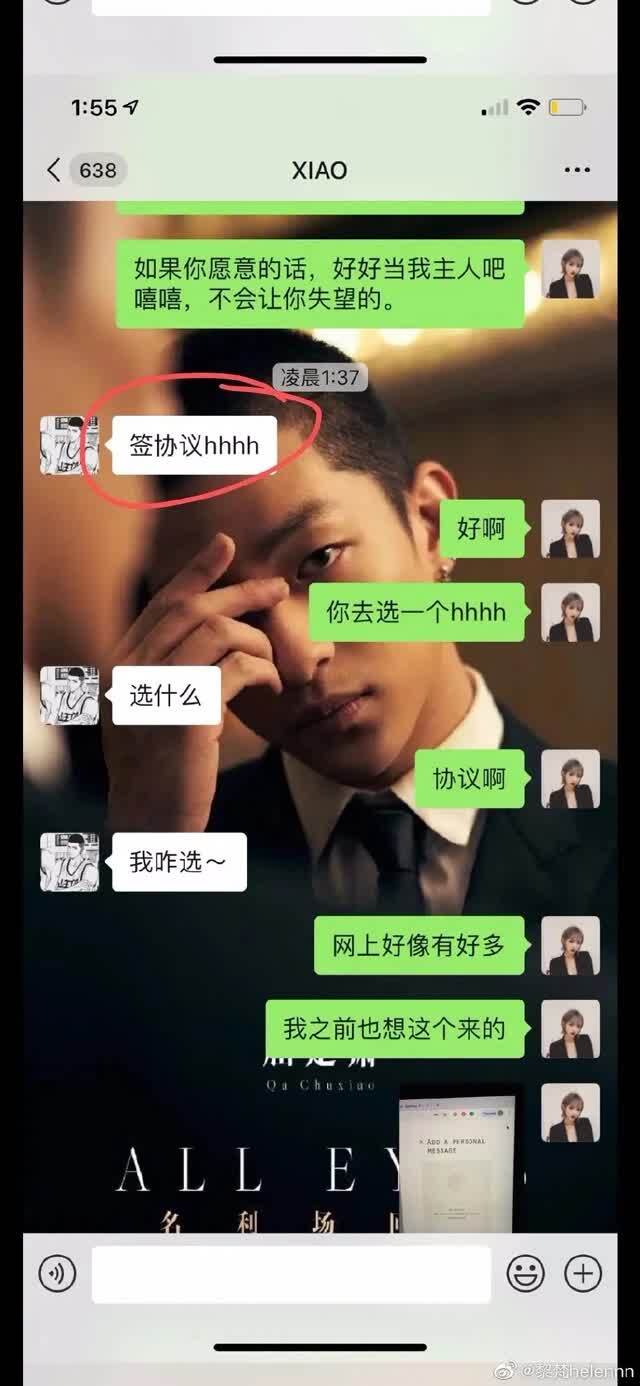Open XIAO's avatar next to '选什么'

coord(69,695)
